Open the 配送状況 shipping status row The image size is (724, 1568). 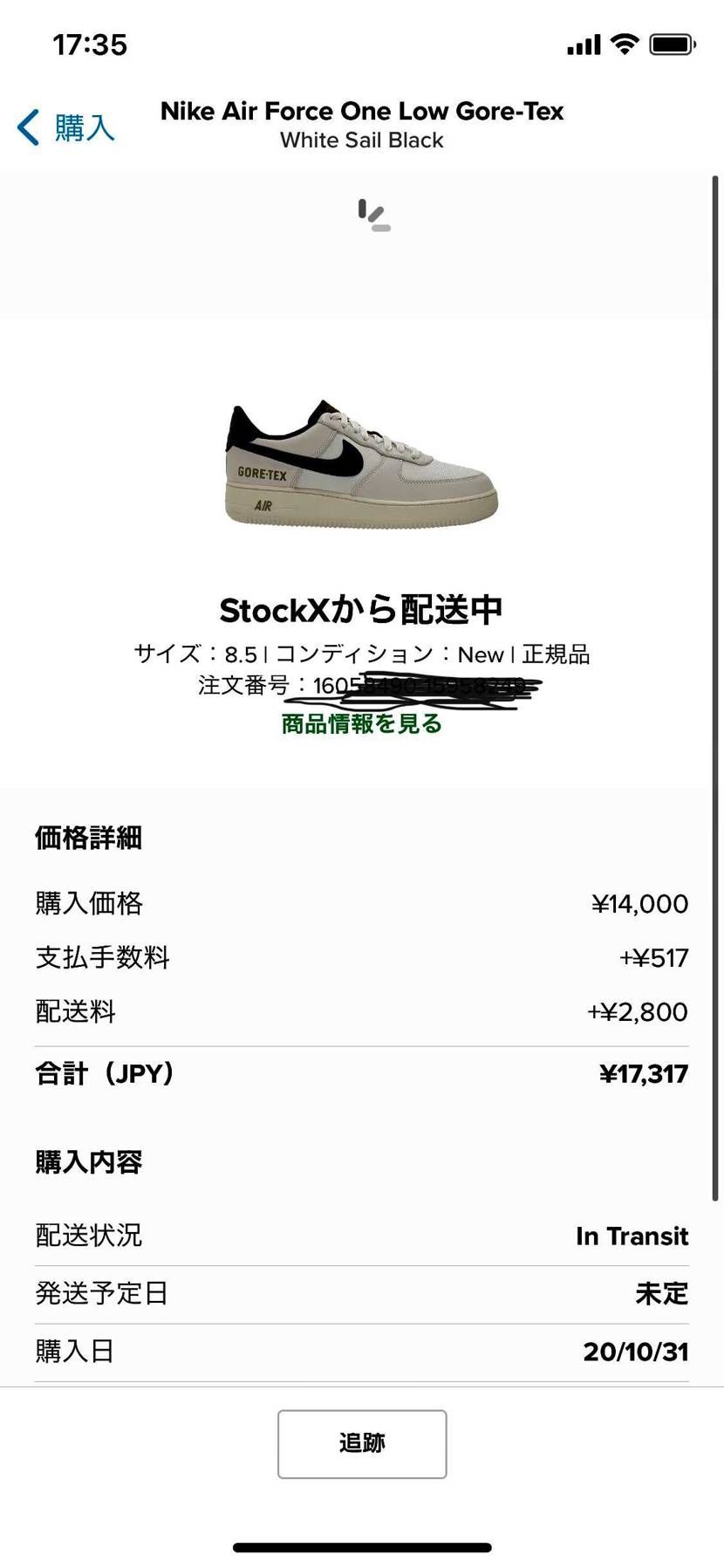[88, 1236]
